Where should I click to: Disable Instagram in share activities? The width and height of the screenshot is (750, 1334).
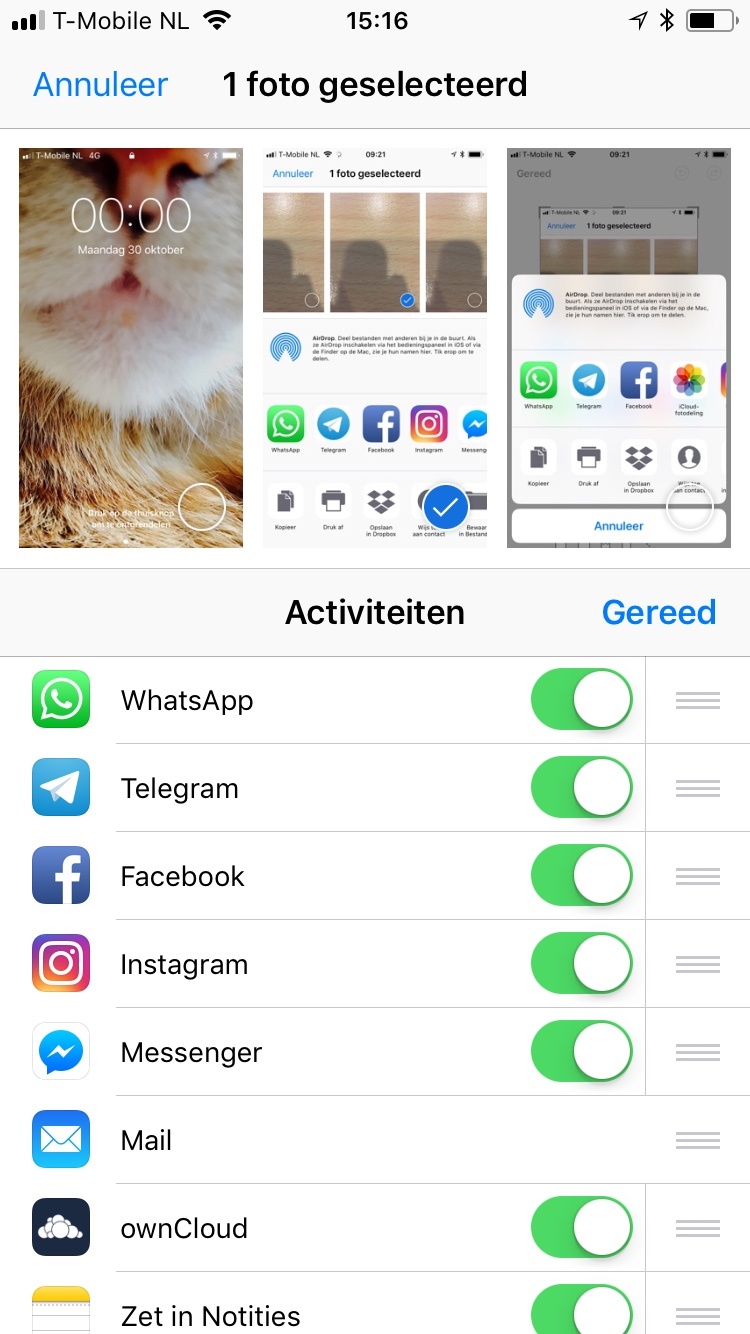[582, 964]
